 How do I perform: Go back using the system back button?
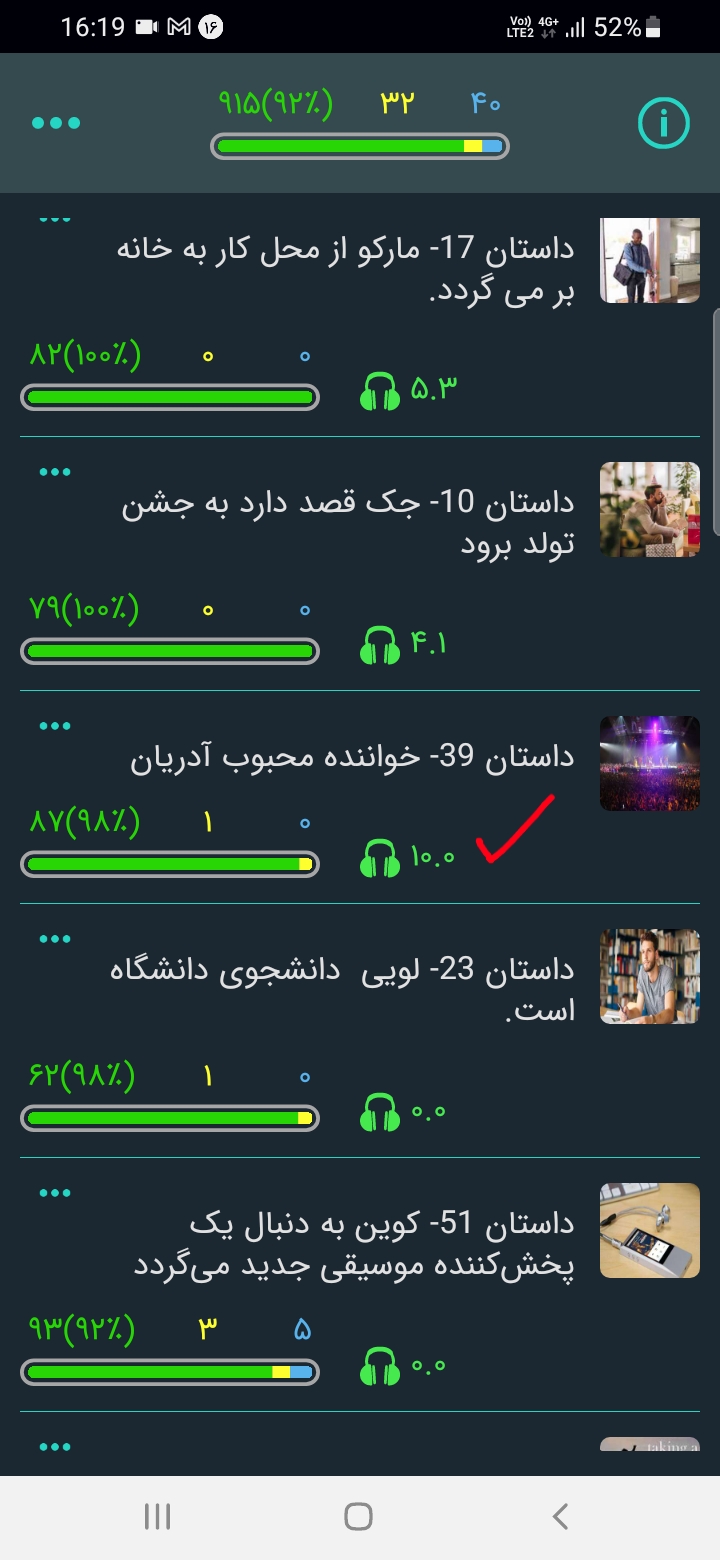(560, 1516)
